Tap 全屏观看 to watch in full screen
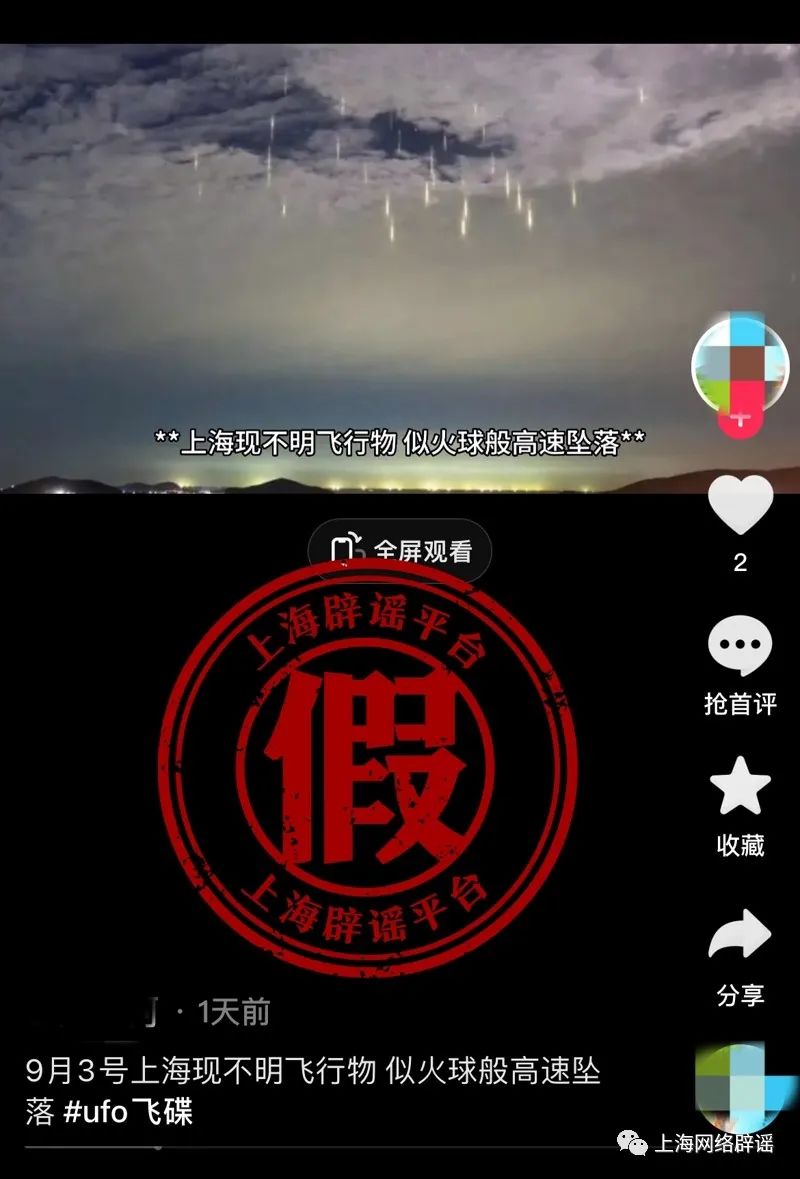The image size is (800, 1179). [x=400, y=550]
